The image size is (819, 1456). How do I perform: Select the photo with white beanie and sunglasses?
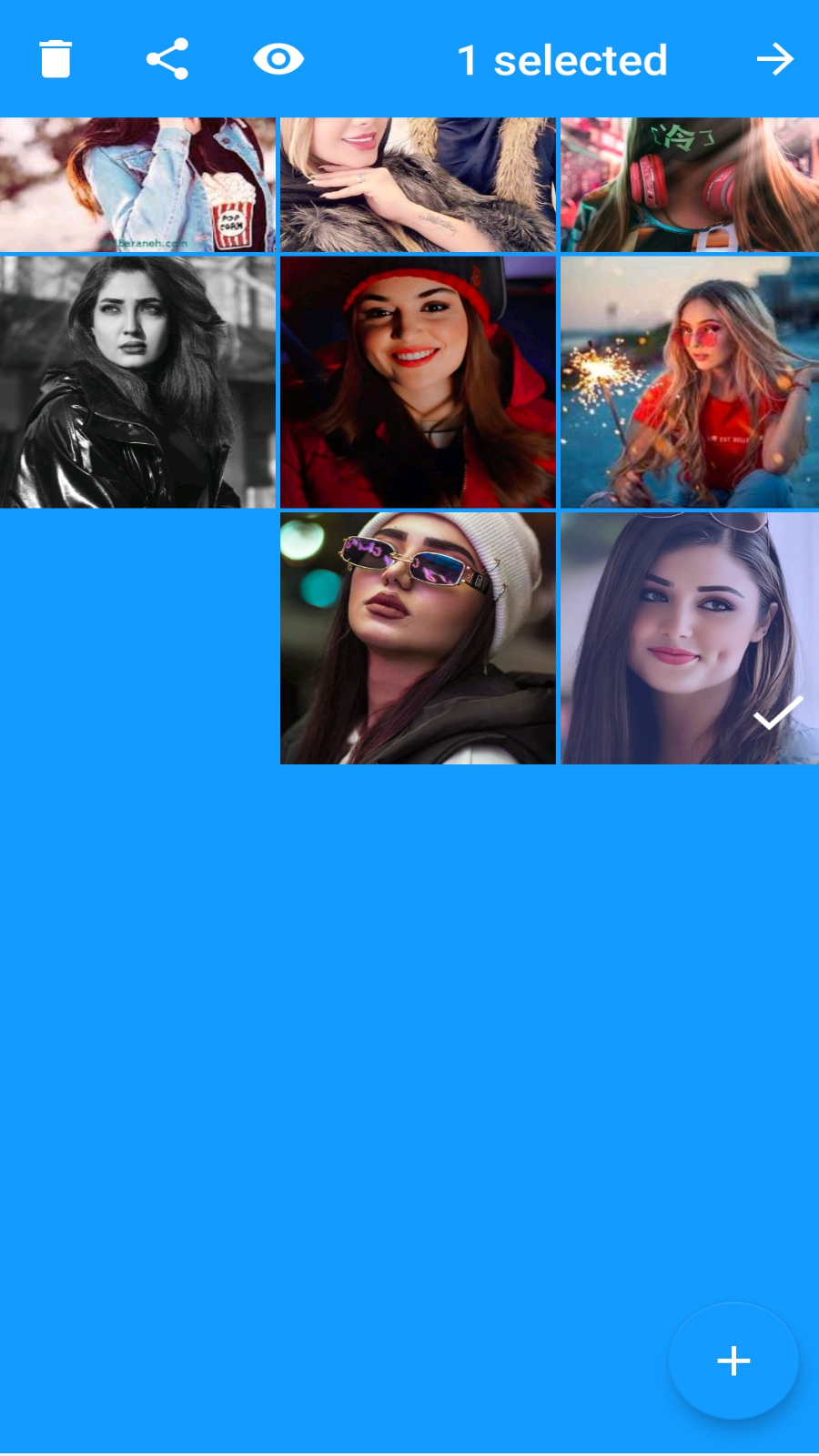(418, 638)
